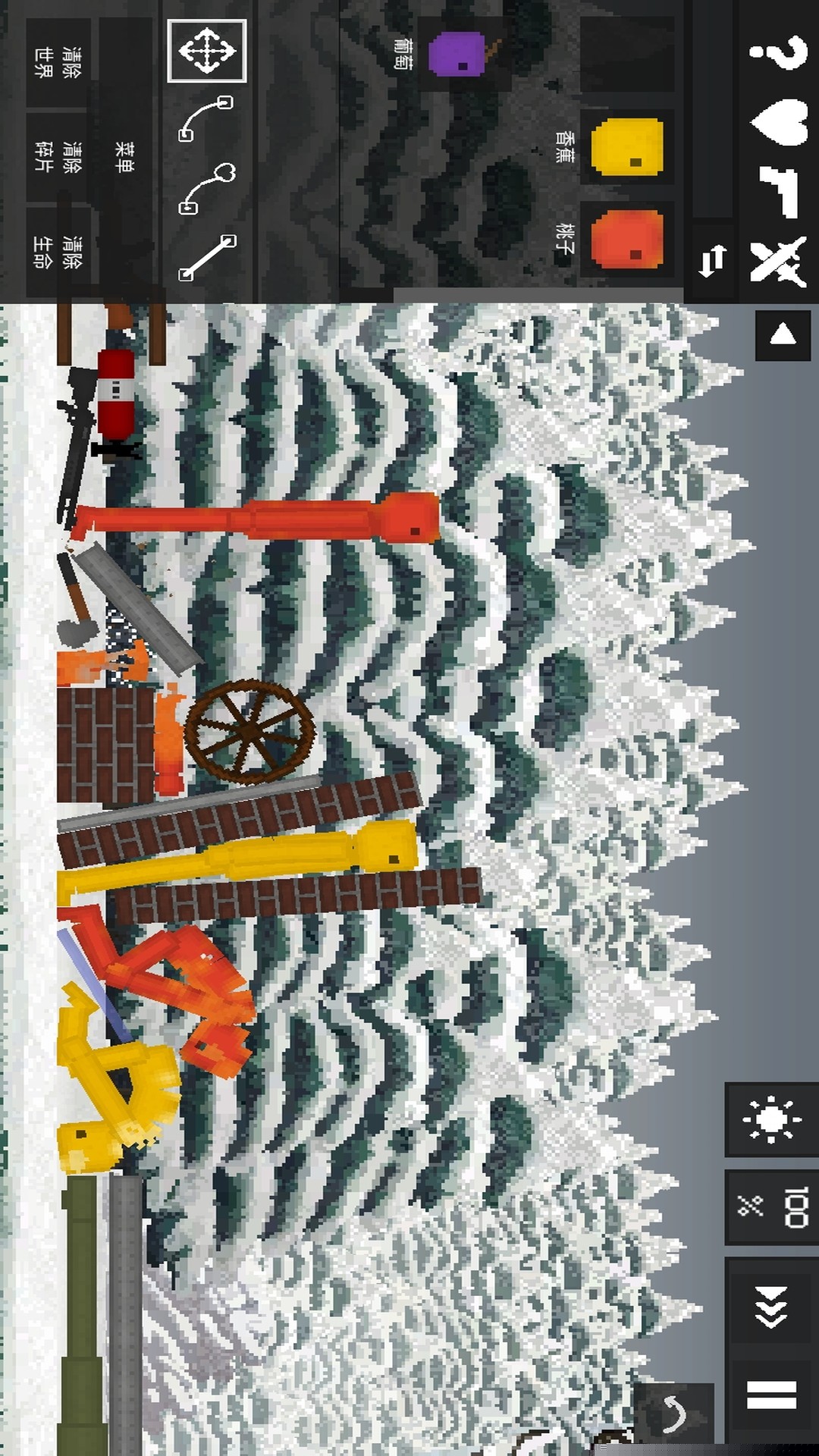Pause the simulation
This screenshot has height=1456, width=819.
tap(771, 1395)
